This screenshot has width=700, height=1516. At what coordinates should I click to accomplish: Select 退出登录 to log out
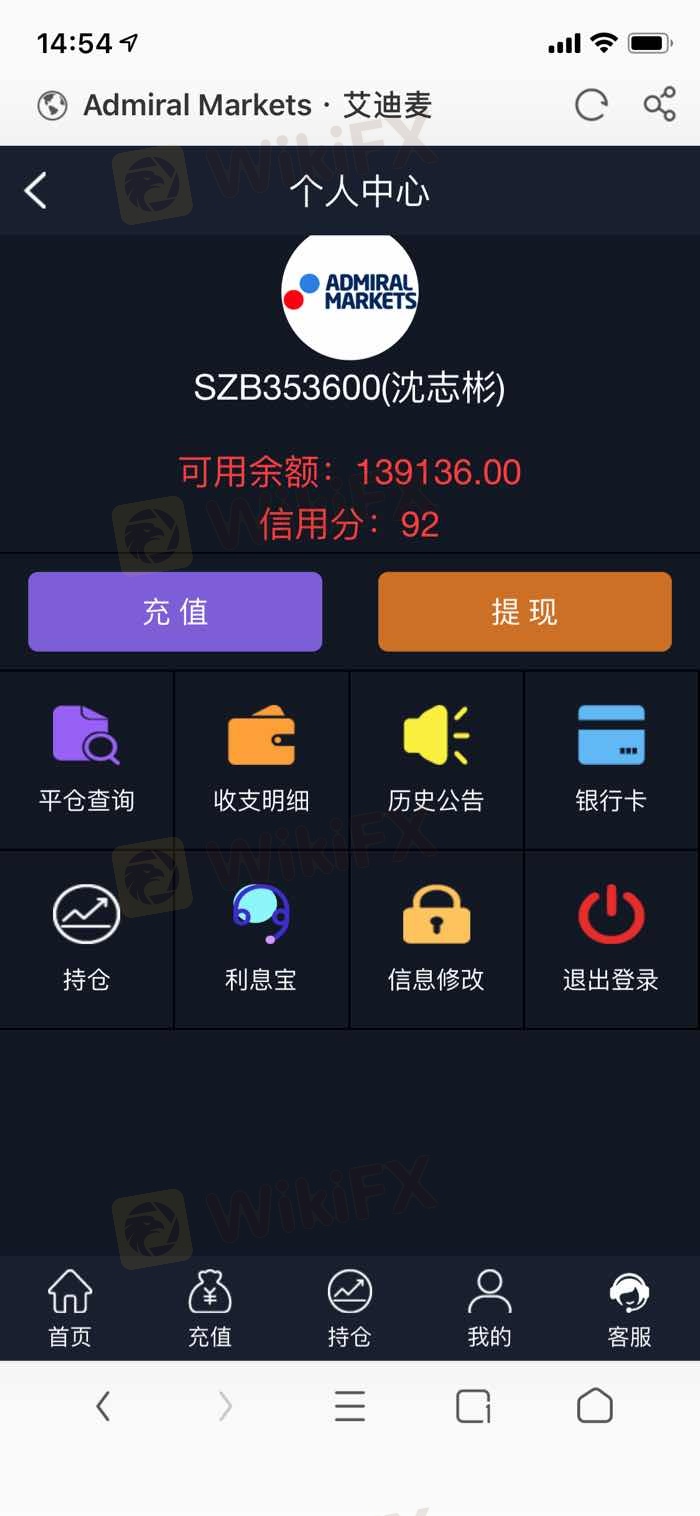click(x=611, y=938)
